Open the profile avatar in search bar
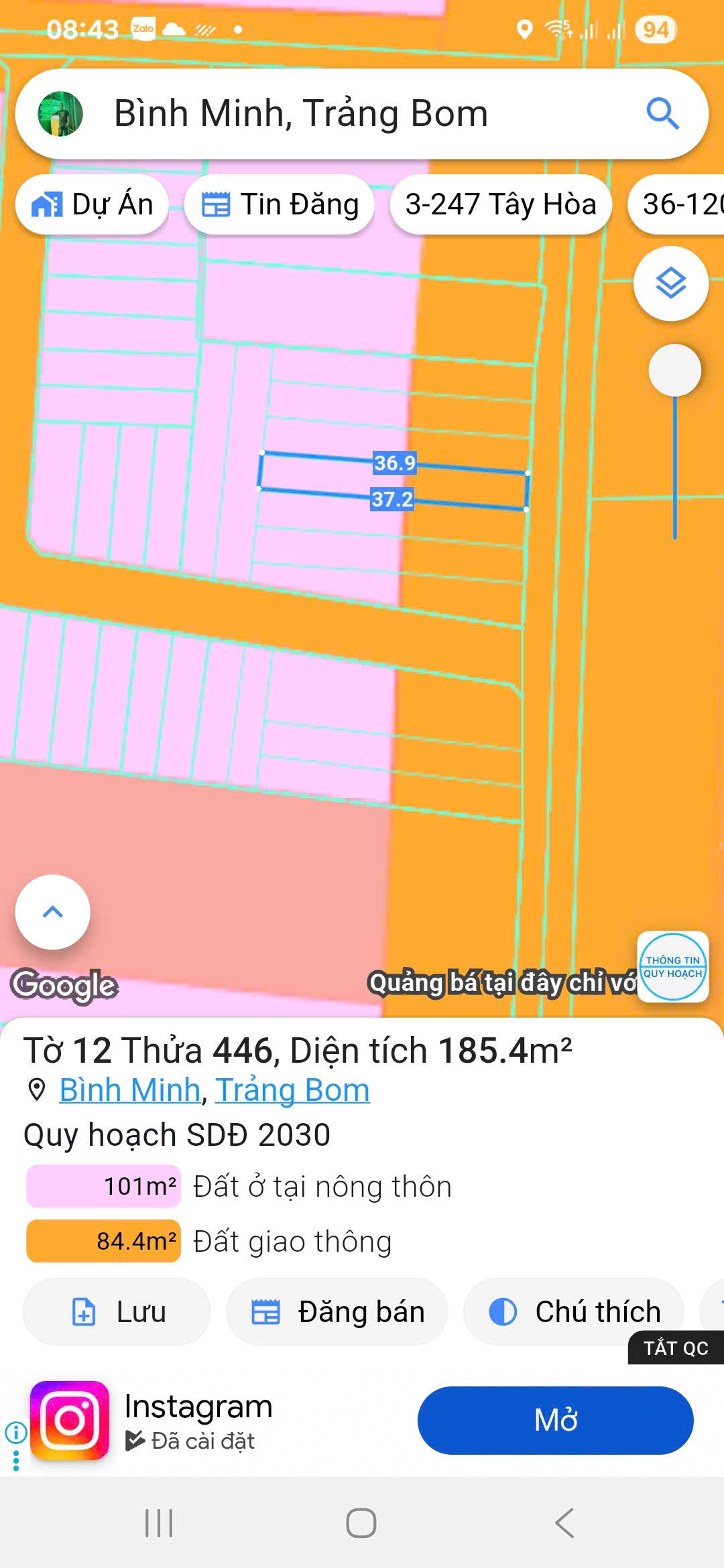 coord(60,114)
